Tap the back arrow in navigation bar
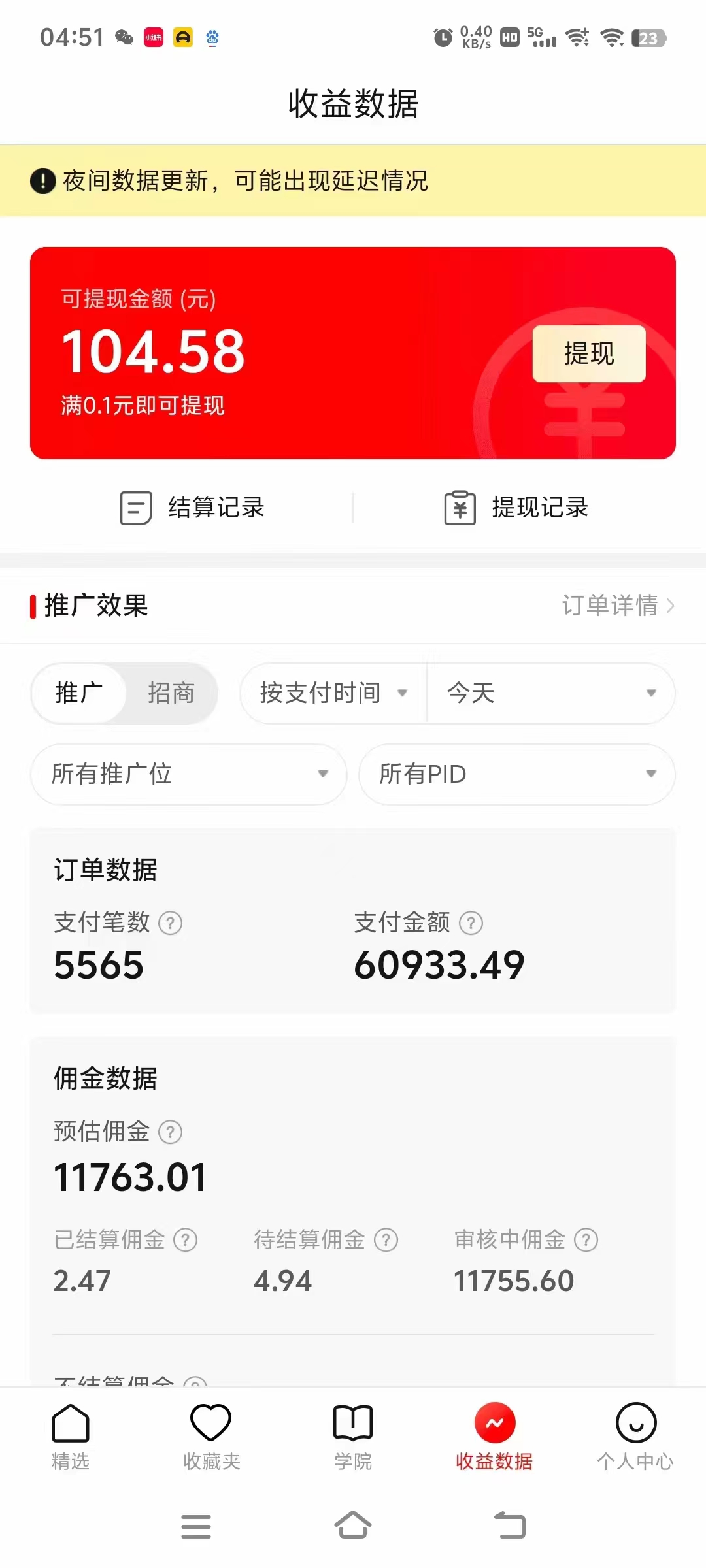 tap(509, 1526)
